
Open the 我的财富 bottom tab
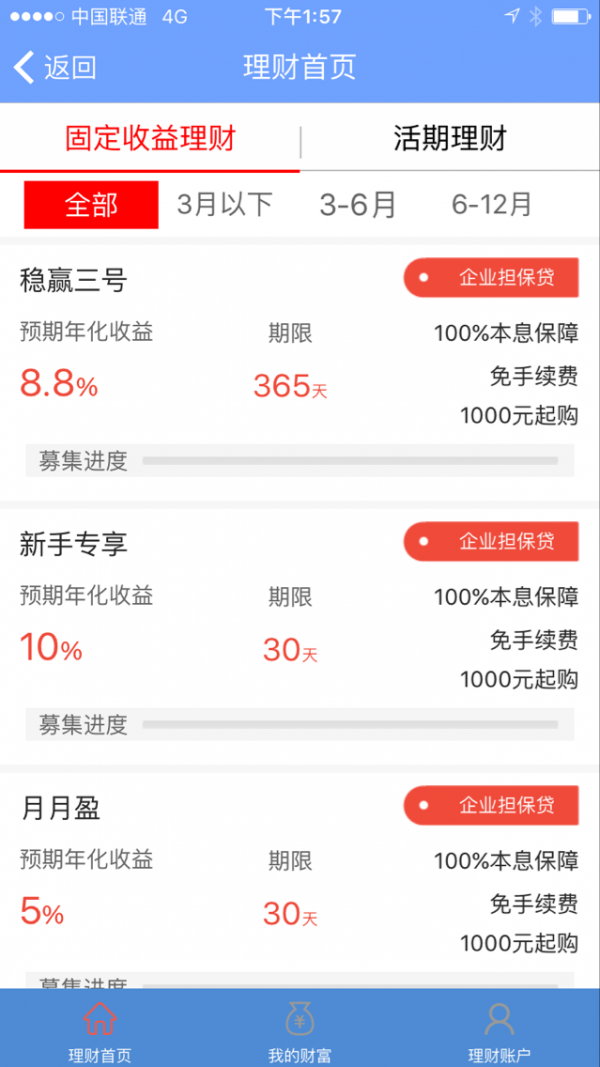tap(300, 1030)
